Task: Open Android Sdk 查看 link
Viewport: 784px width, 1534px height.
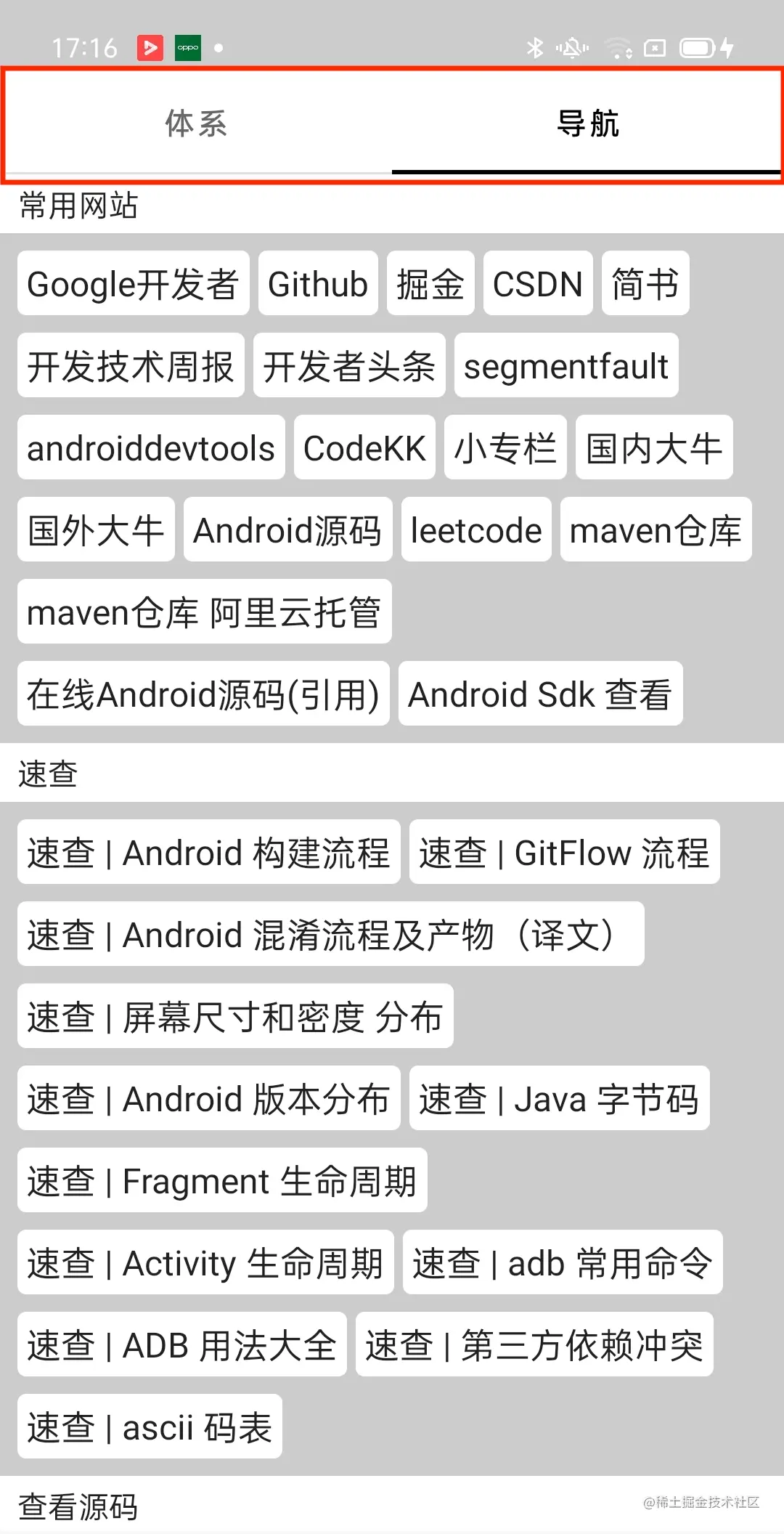Action: click(x=540, y=694)
